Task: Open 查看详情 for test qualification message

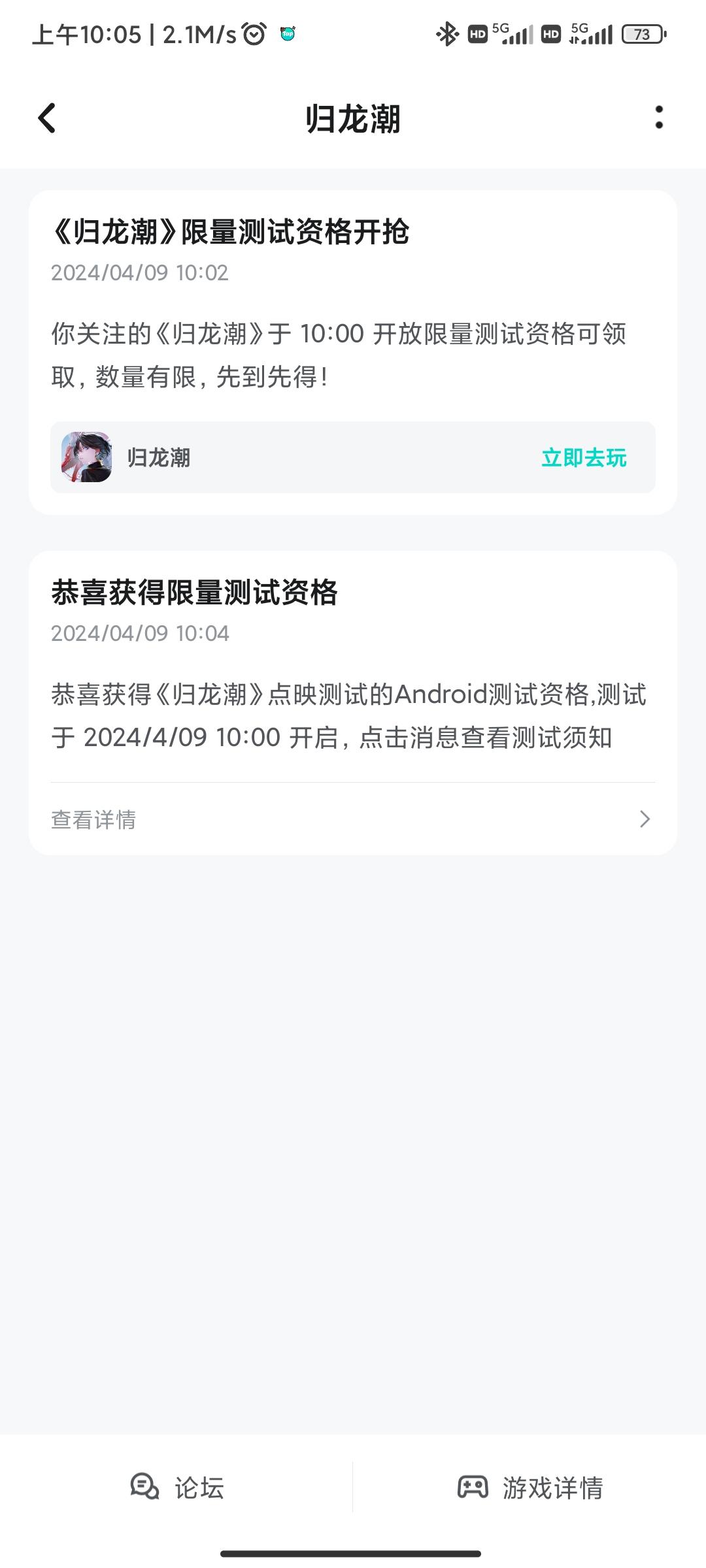Action: 353,819
